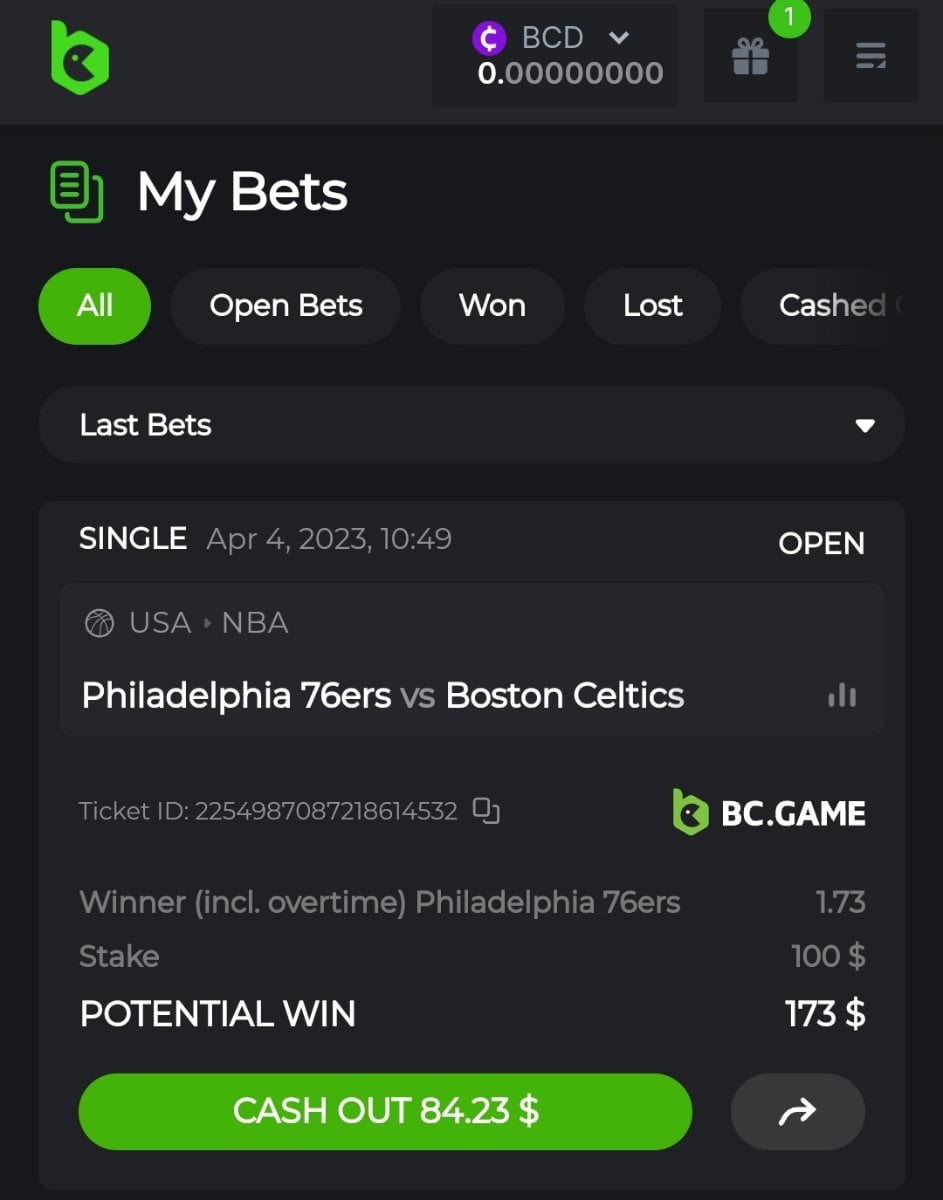943x1200 pixels.
Task: Cash out the bet for 84.23 $
Action: tap(385, 1111)
